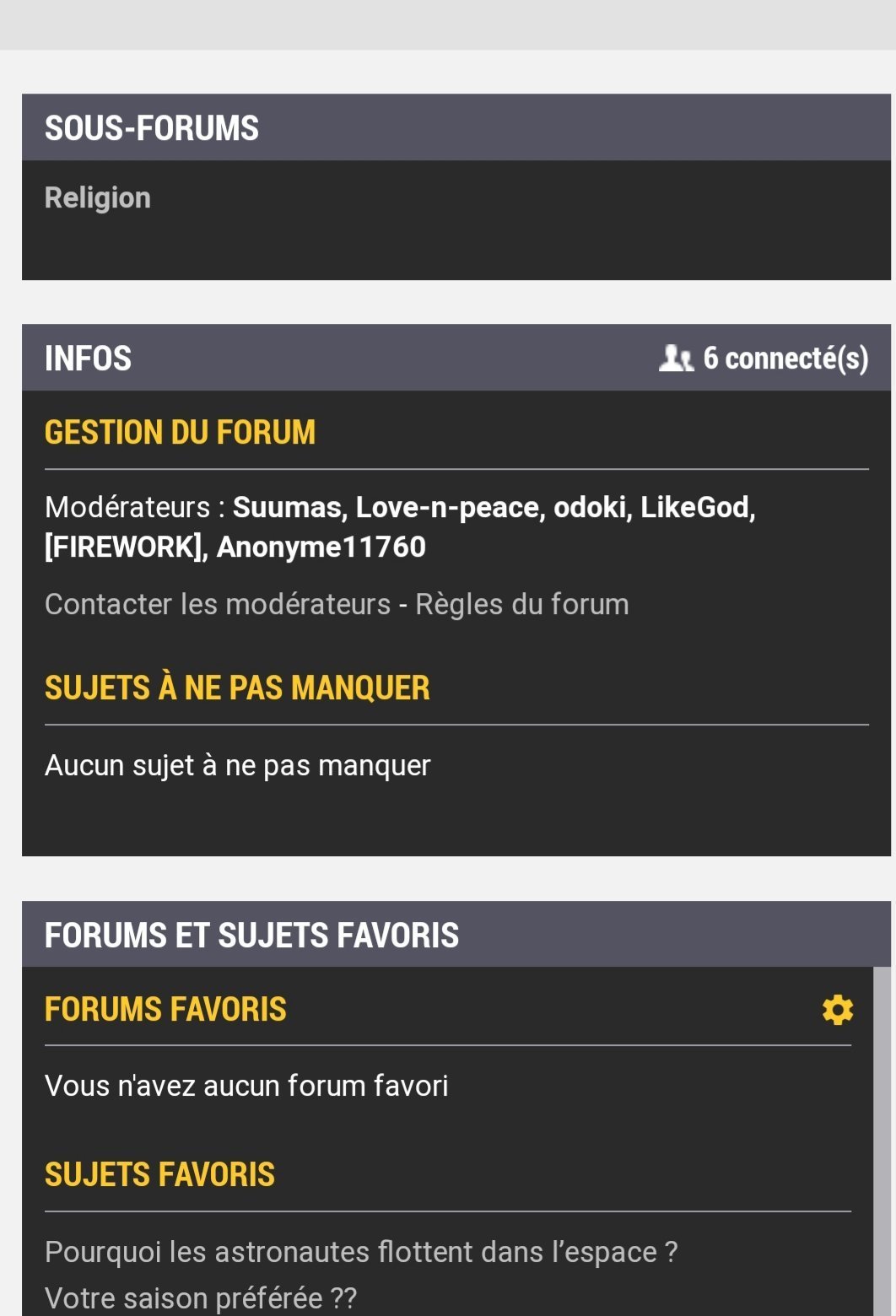Viewport: 896px width, 1316px height.
Task: Open the Religion sub-forum
Action: point(97,198)
